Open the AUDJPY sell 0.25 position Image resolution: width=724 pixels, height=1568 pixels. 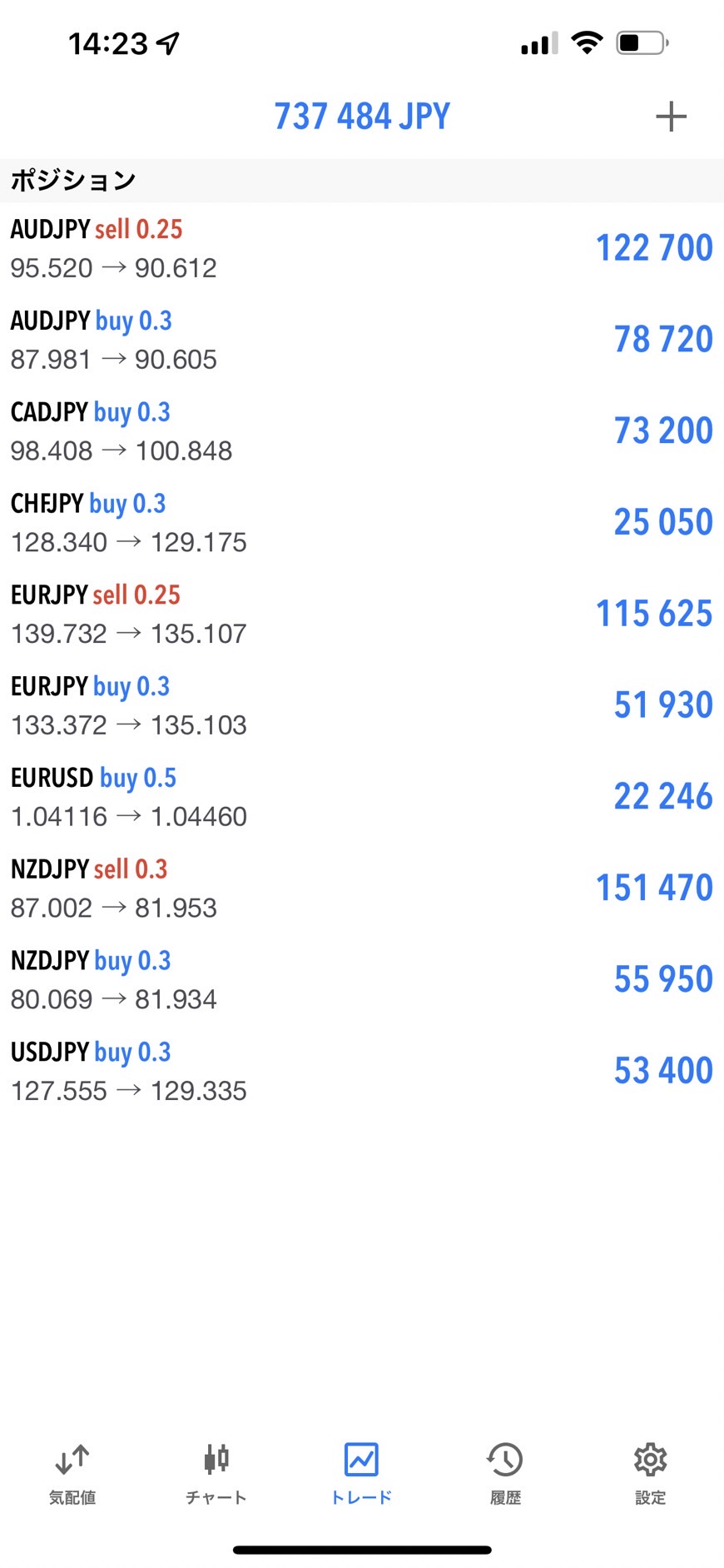point(362,248)
